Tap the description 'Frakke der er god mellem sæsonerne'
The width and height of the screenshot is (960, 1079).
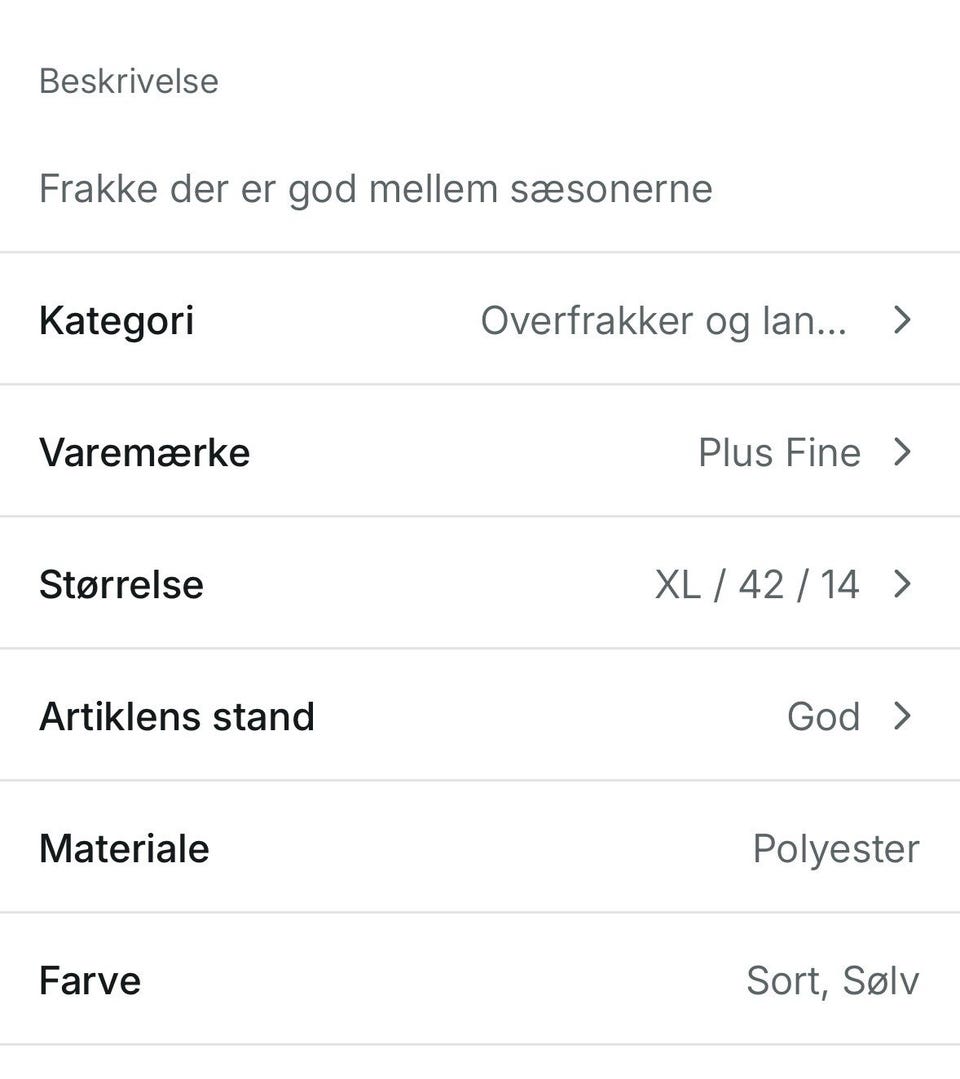click(x=376, y=188)
